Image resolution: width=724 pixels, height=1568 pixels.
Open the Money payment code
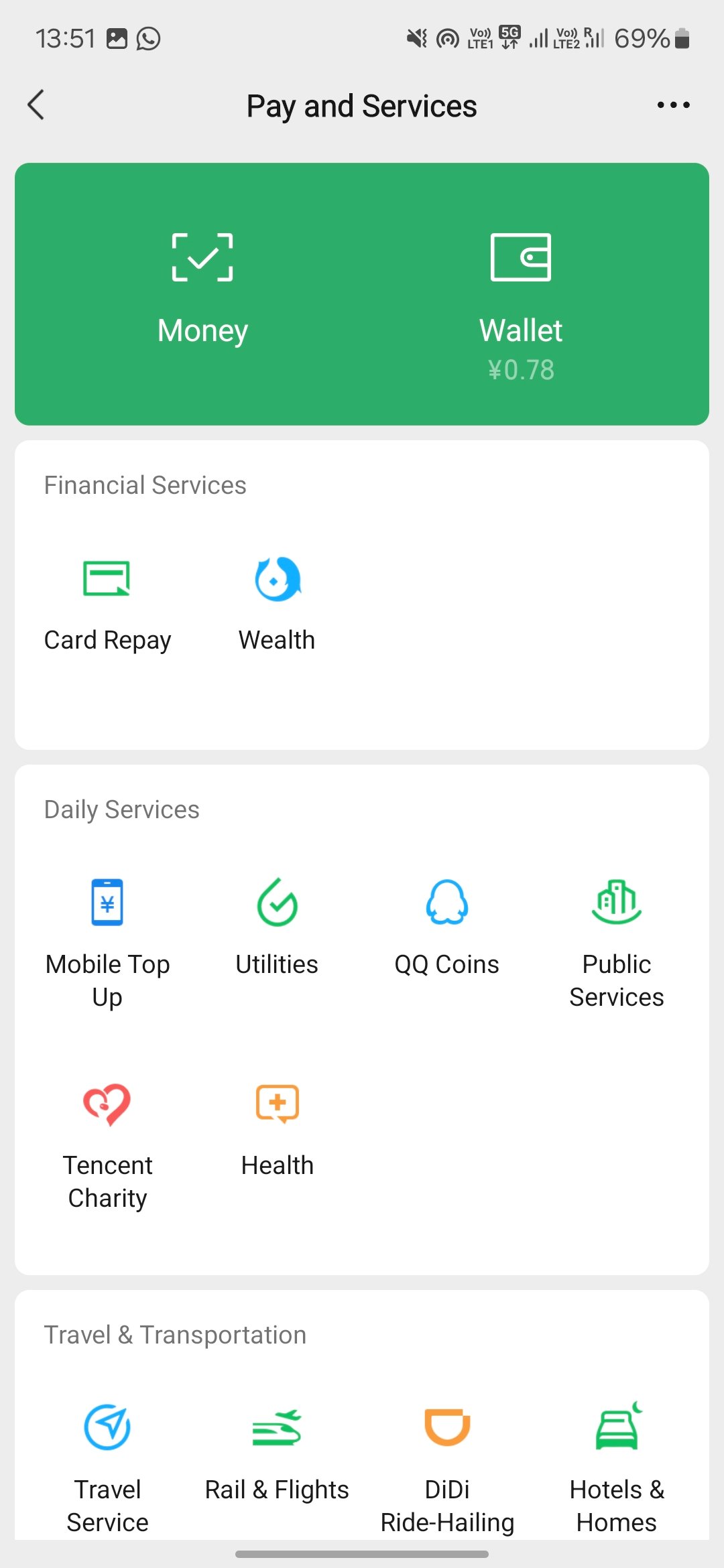tap(202, 289)
